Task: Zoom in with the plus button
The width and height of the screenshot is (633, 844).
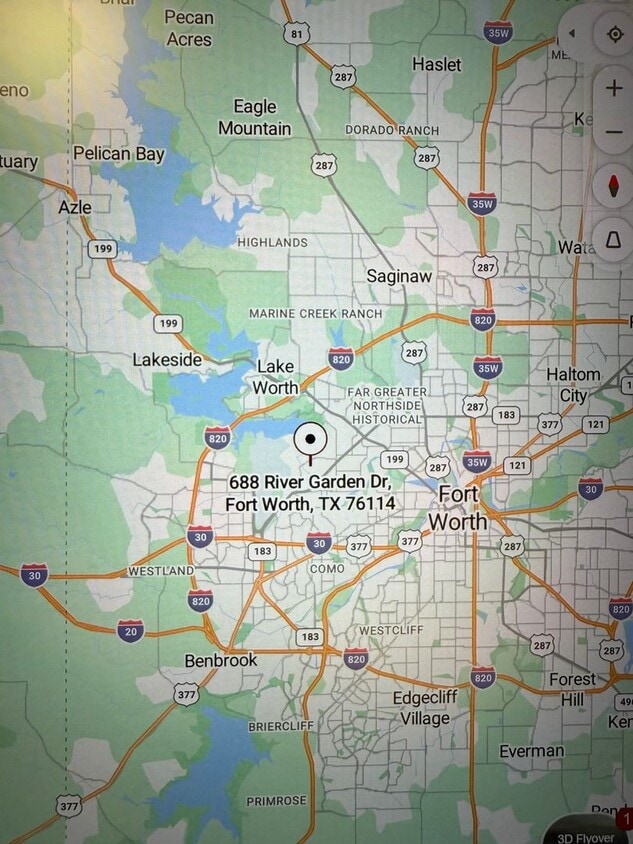Action: [x=614, y=88]
